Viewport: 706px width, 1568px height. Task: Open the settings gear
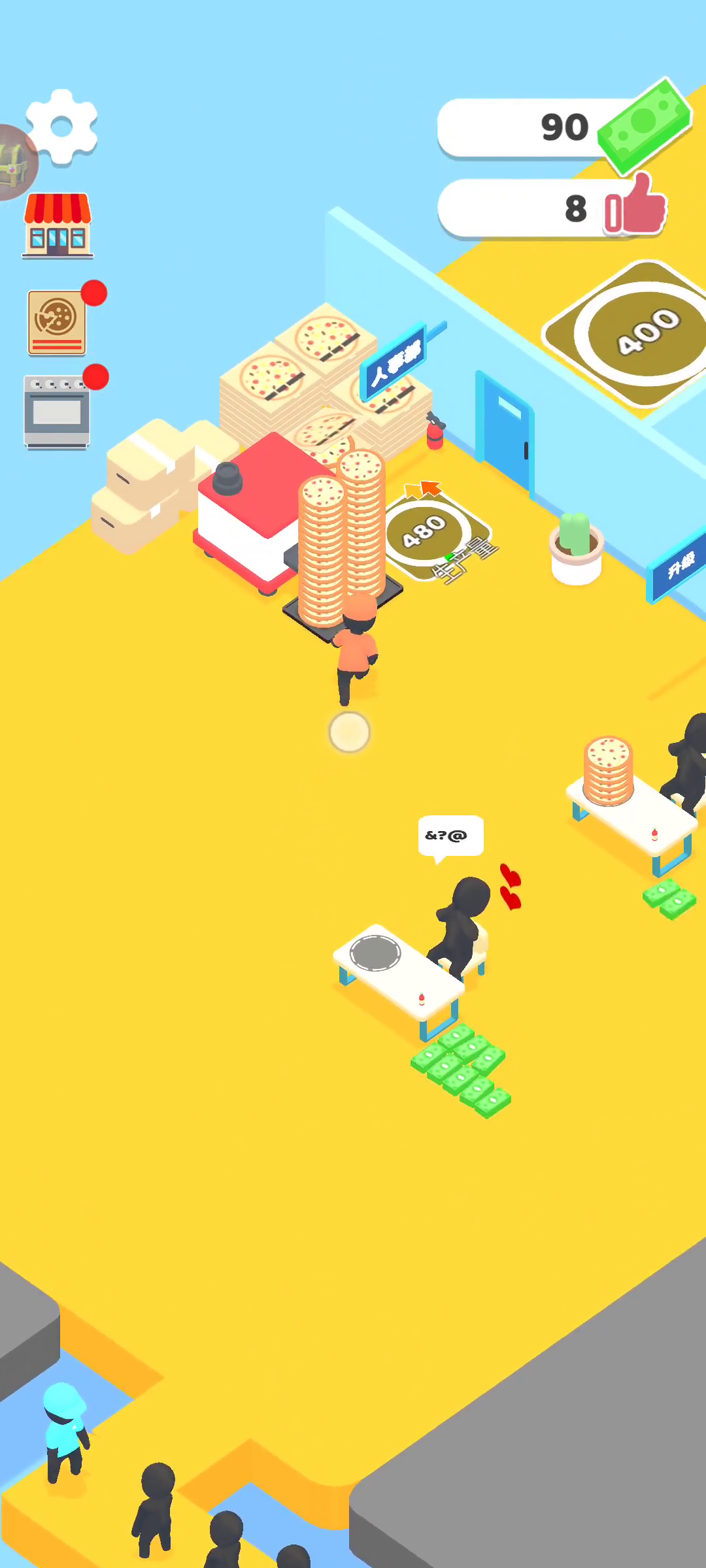coord(62,127)
